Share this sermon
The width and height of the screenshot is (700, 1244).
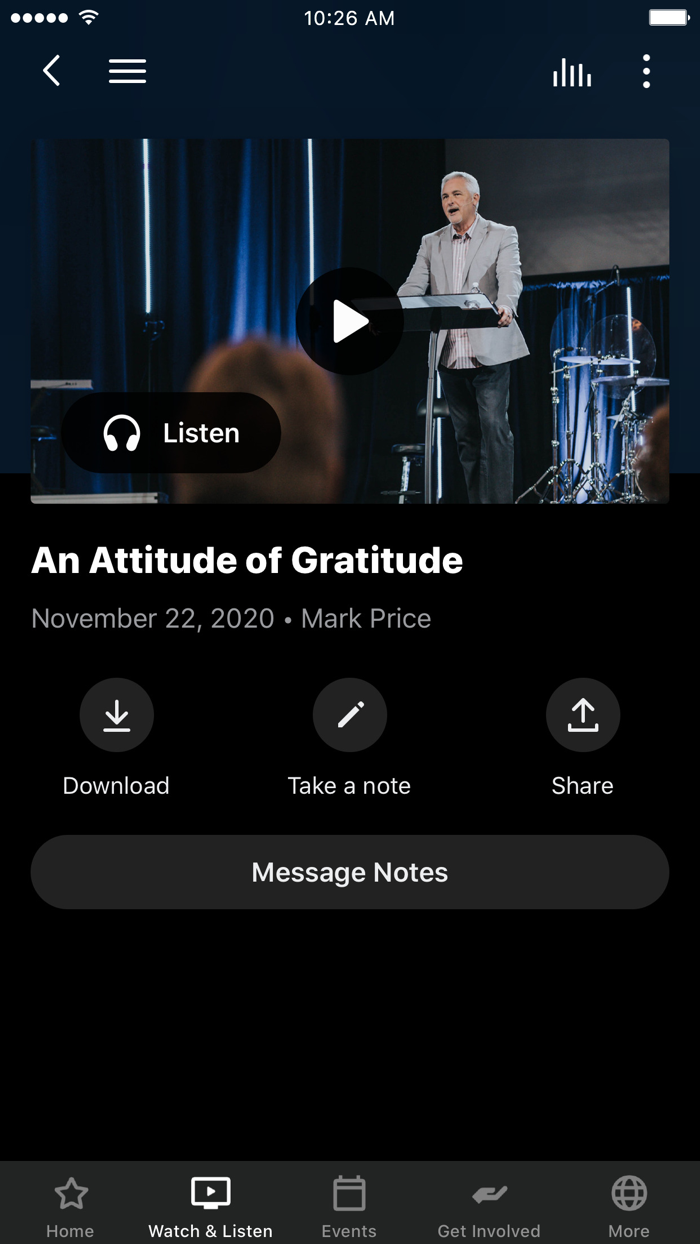click(582, 716)
